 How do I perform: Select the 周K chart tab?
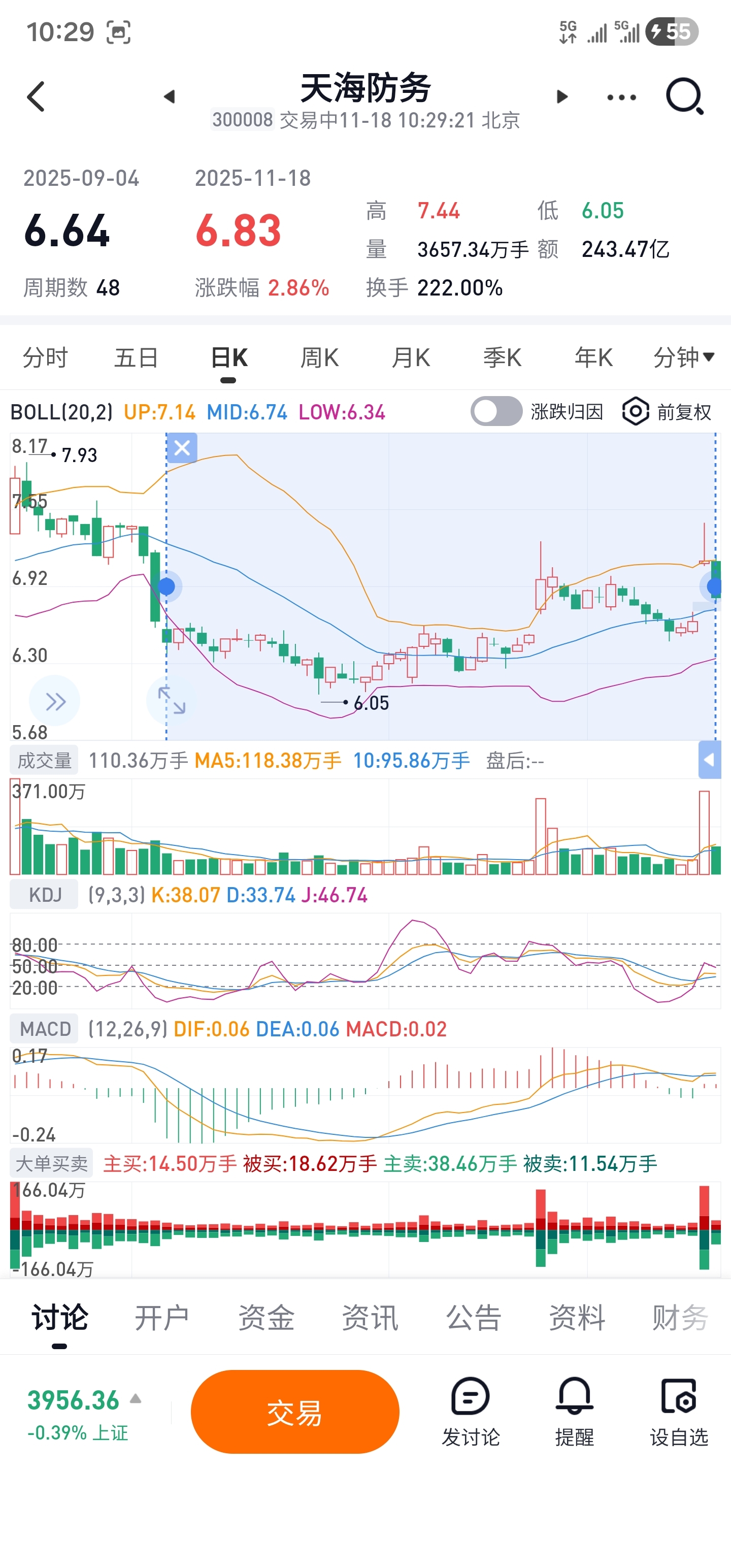coord(319,357)
